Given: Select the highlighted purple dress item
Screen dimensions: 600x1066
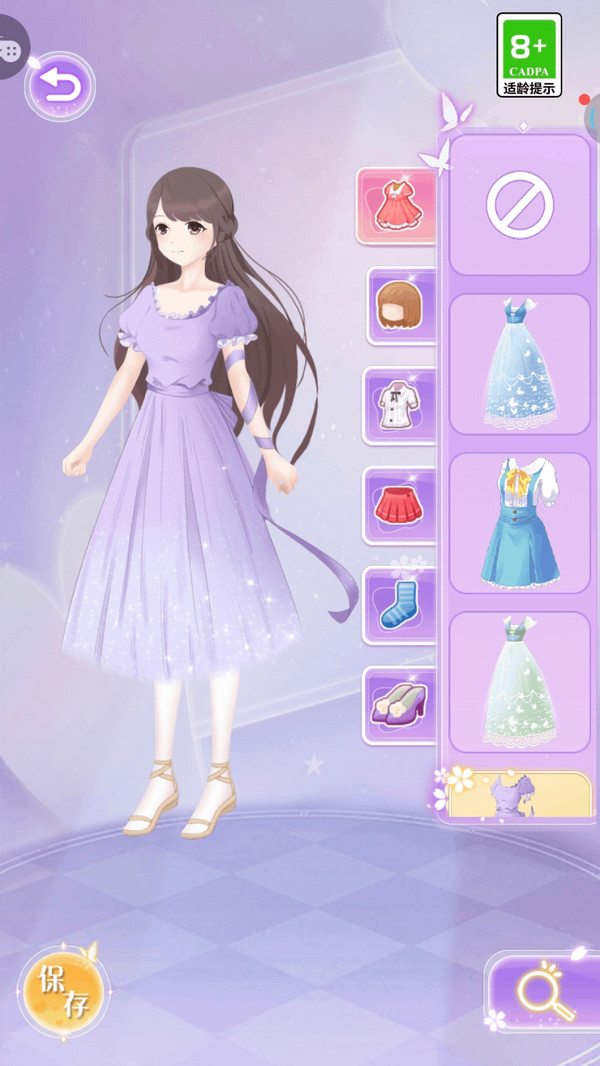Looking at the screenshot, I should (x=519, y=795).
